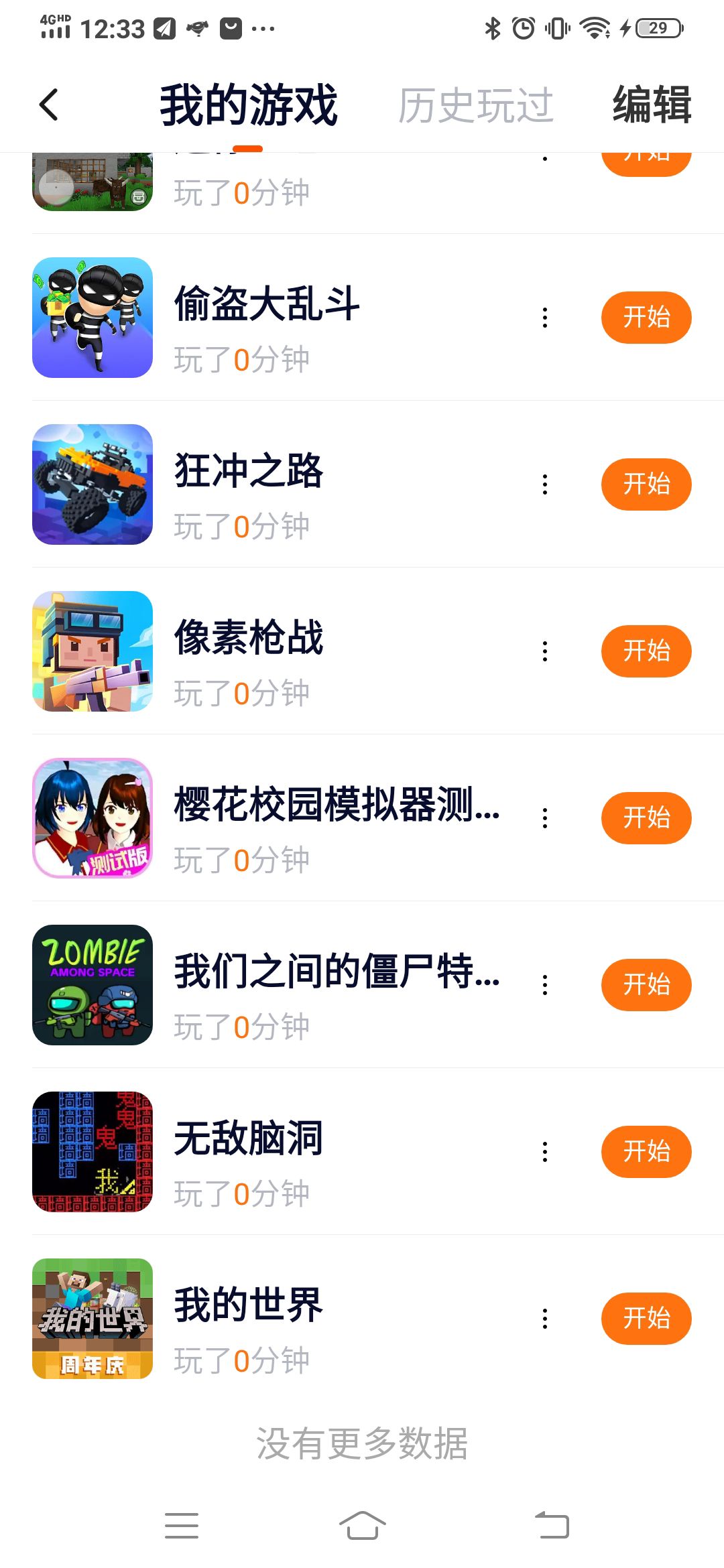This screenshot has width=724, height=1568.
Task: Go to the system home screen
Action: tap(362, 1526)
